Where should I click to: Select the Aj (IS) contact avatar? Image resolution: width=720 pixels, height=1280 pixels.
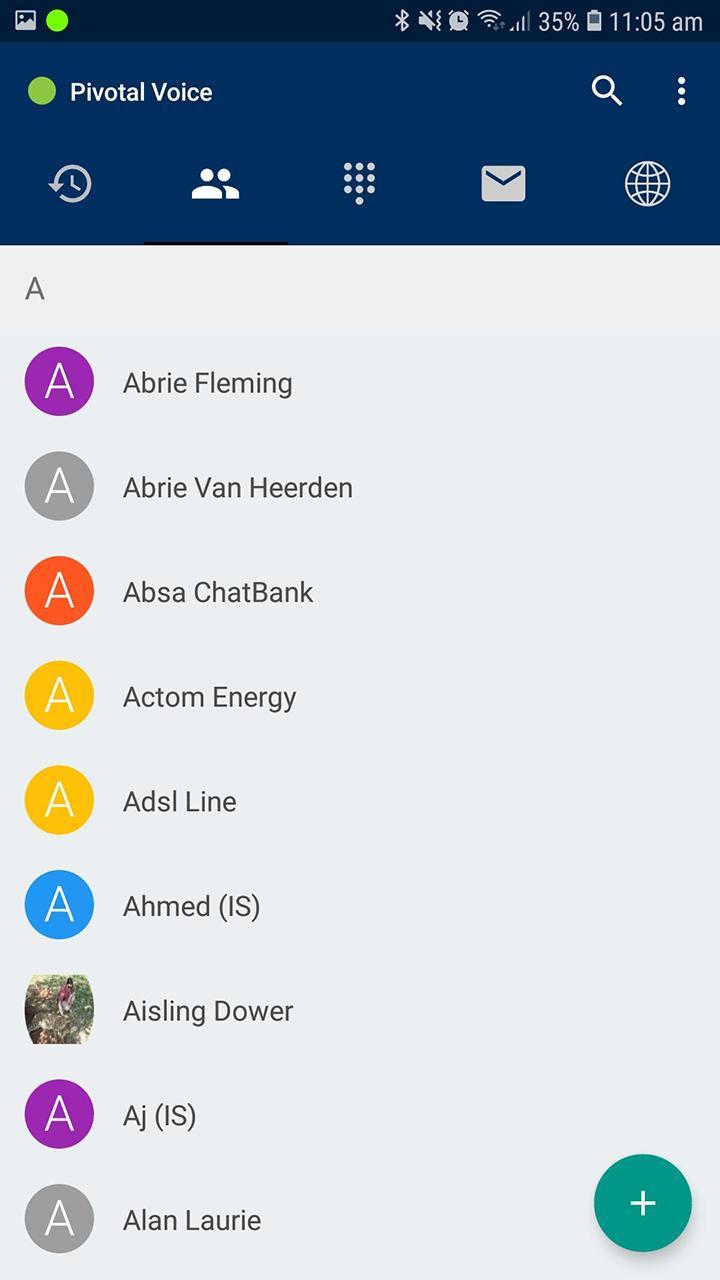[59, 1113]
